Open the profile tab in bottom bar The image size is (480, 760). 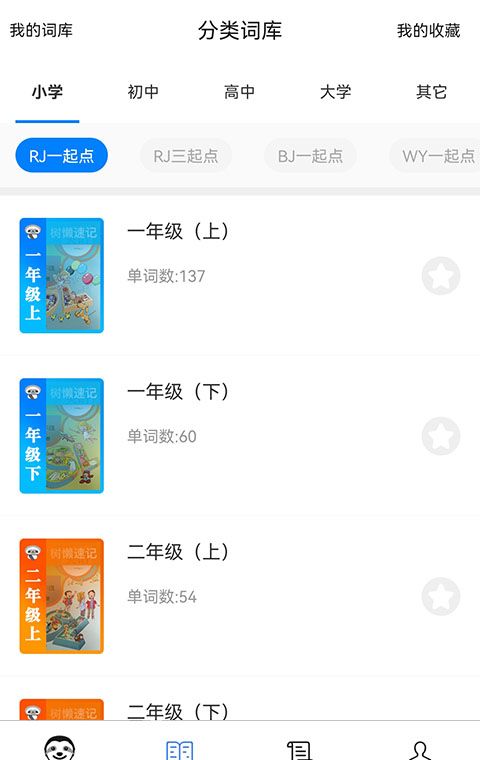pyautogui.click(x=420, y=749)
